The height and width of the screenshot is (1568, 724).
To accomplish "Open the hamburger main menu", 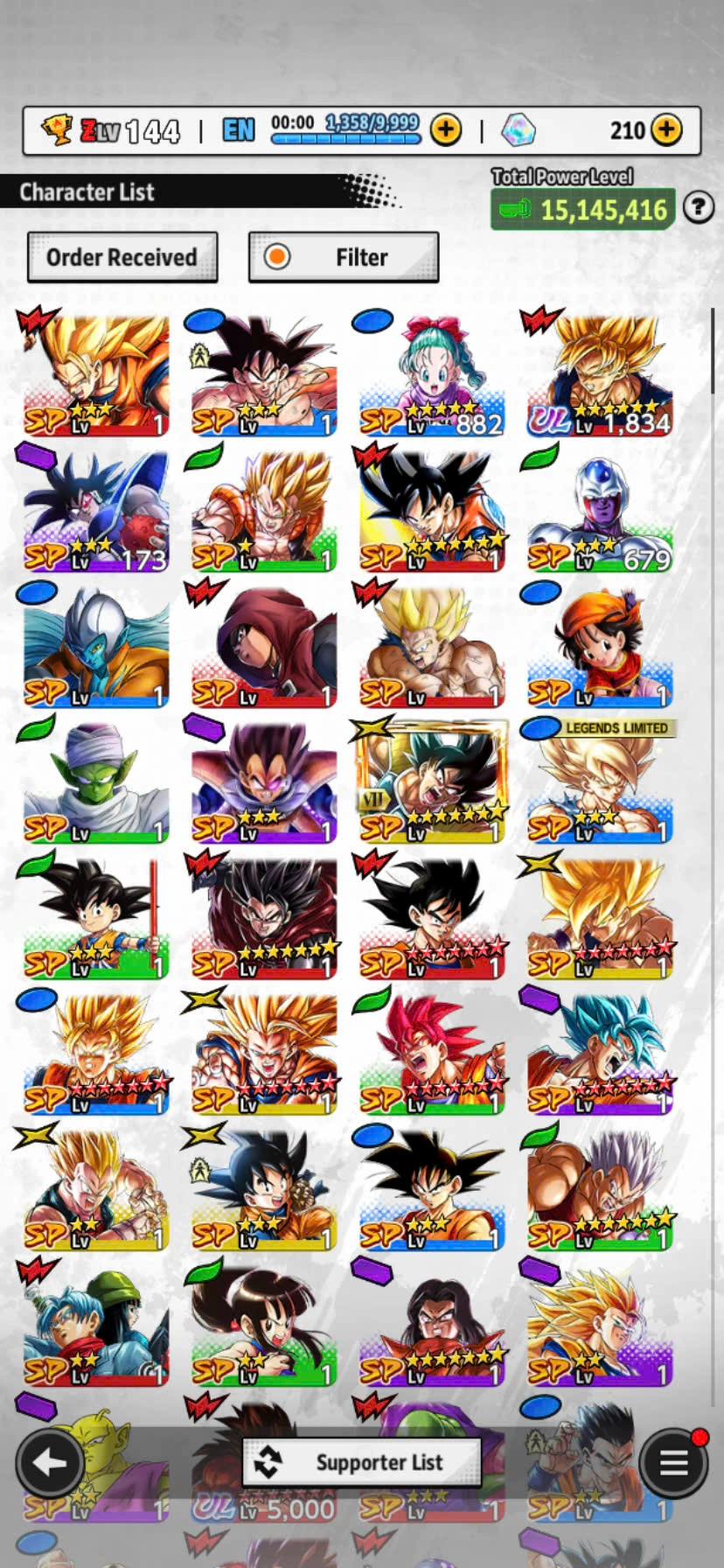I will (672, 1462).
